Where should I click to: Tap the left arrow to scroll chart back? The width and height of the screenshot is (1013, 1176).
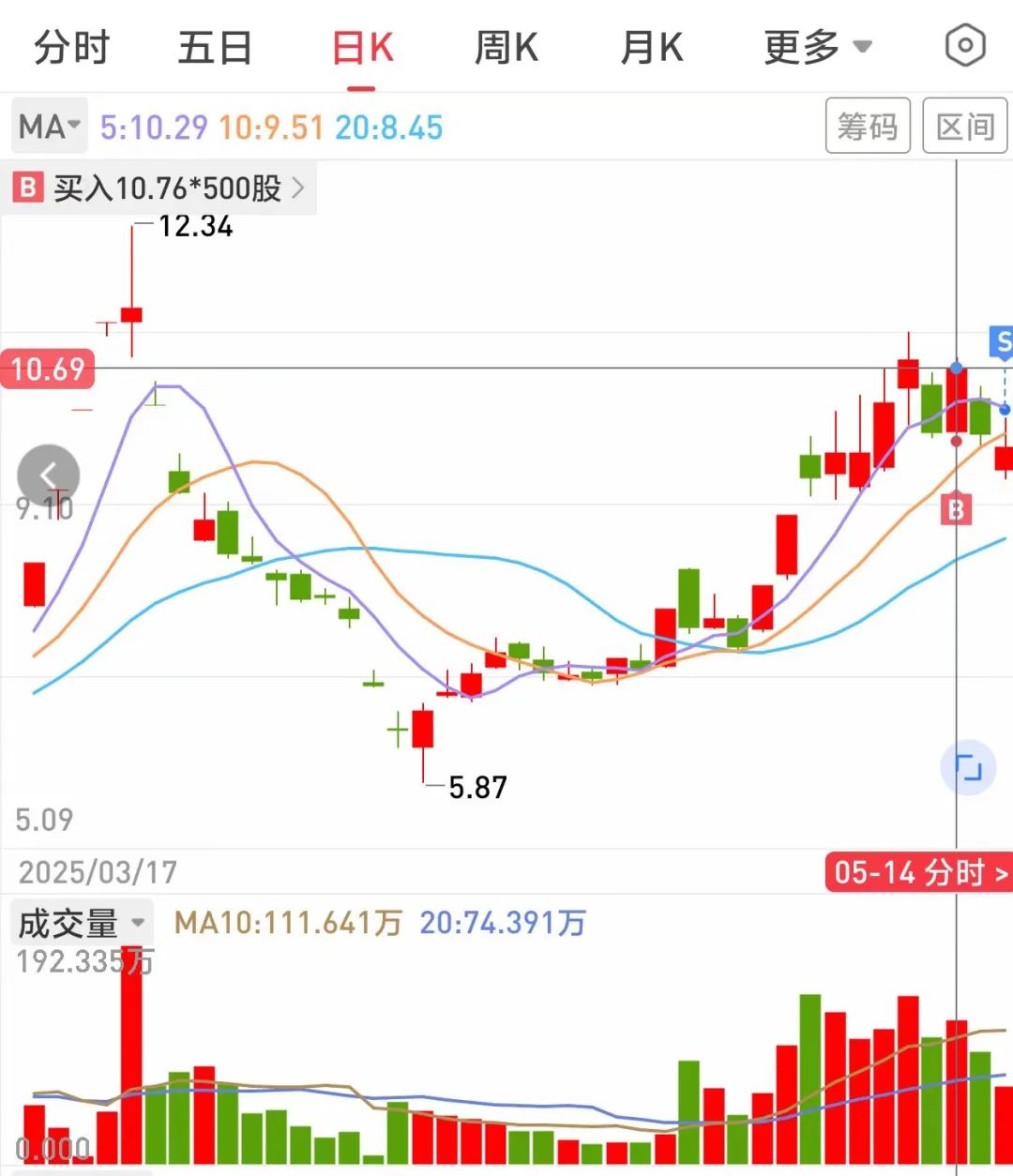(49, 475)
